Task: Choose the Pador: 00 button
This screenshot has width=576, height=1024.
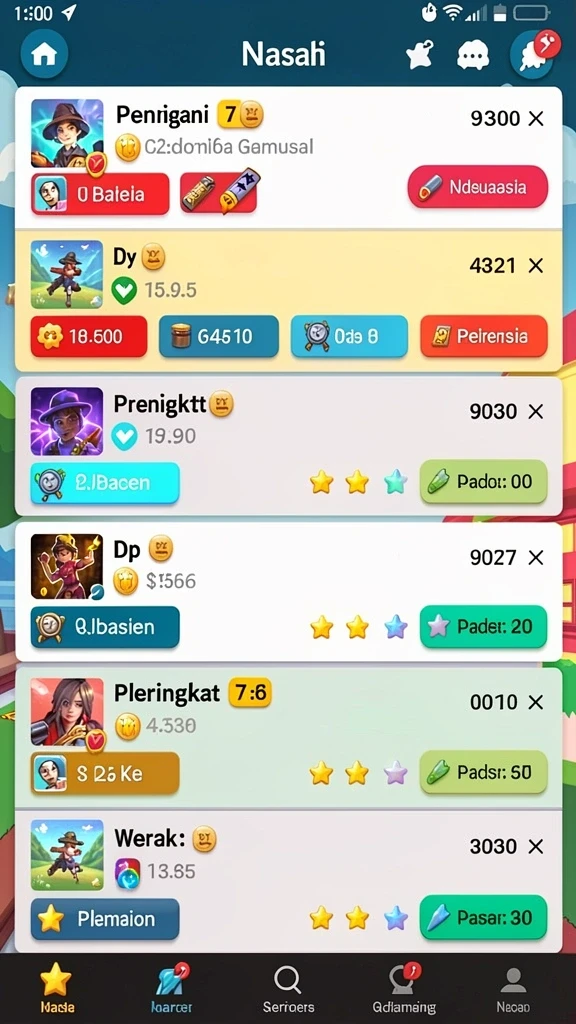Action: point(483,481)
